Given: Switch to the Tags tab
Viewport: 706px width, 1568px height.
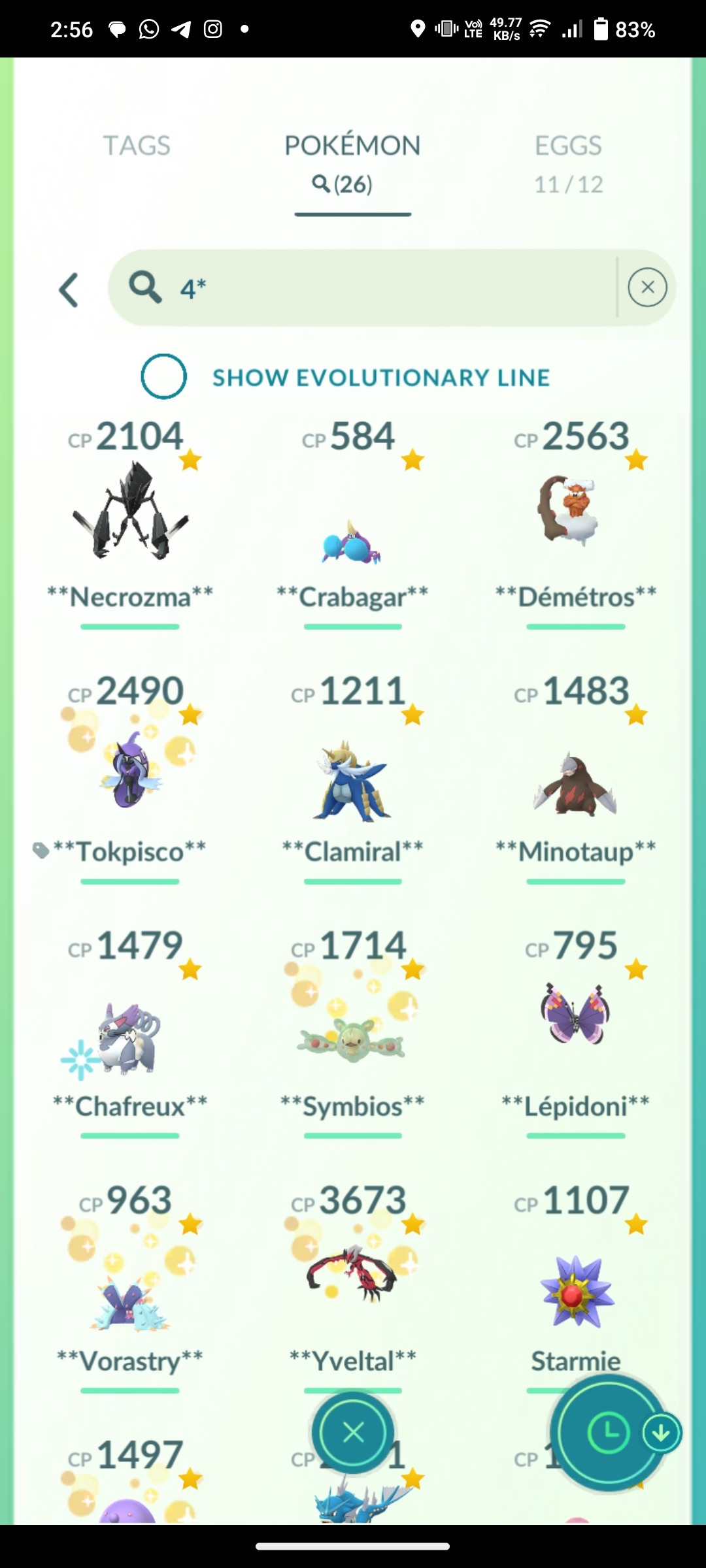Looking at the screenshot, I should pos(137,146).
